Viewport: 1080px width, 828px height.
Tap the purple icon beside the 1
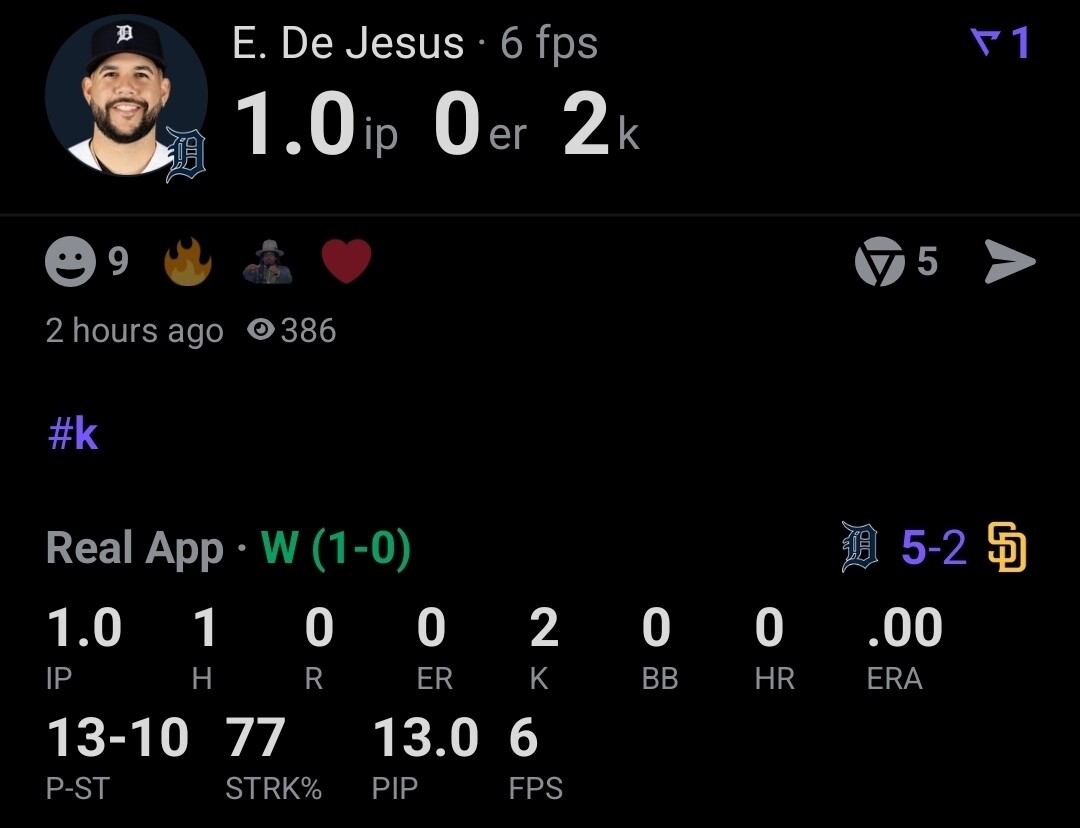click(986, 43)
